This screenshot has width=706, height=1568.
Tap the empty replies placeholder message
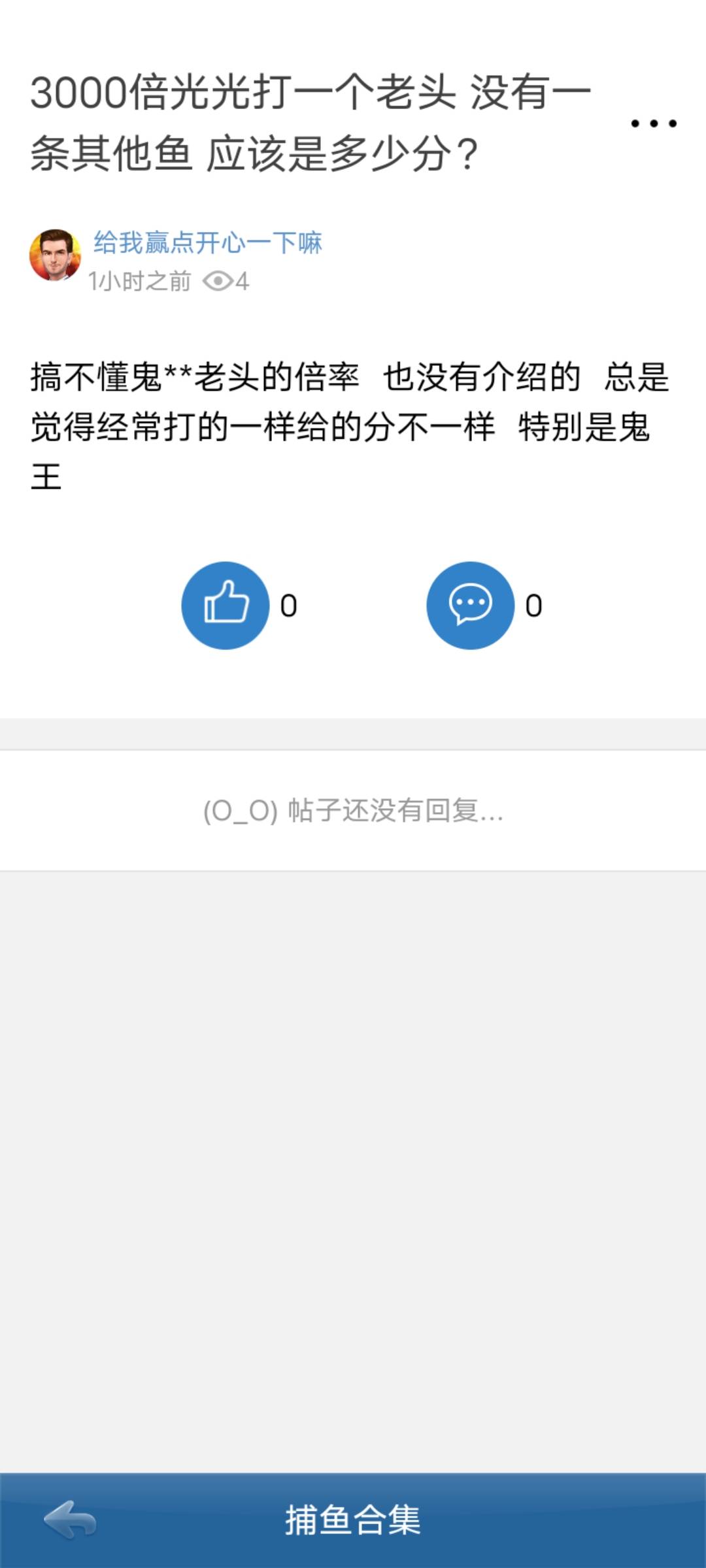point(353,810)
